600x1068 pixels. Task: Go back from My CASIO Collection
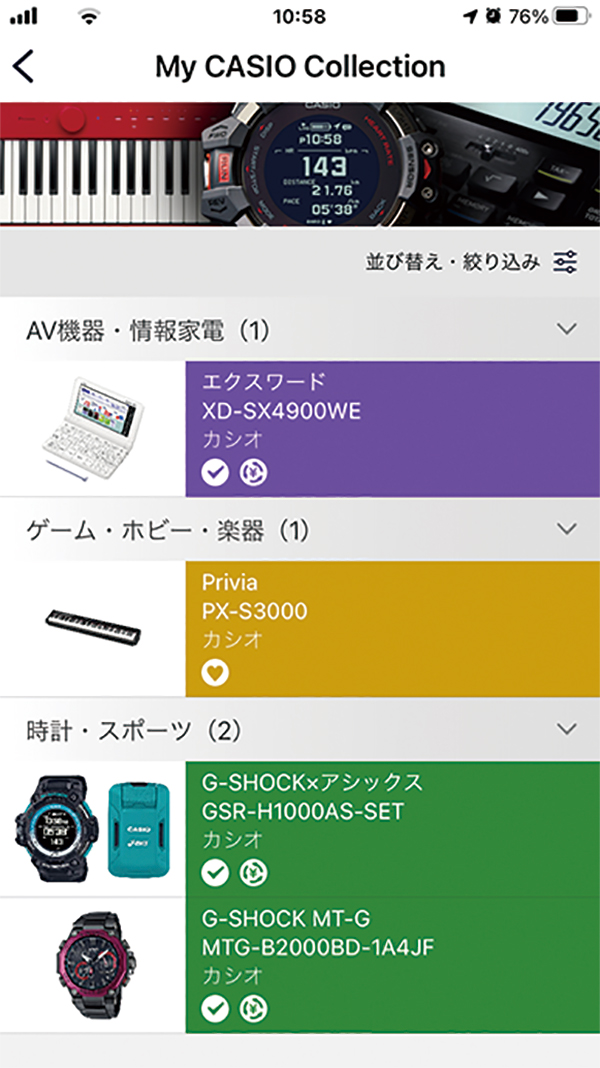23,67
